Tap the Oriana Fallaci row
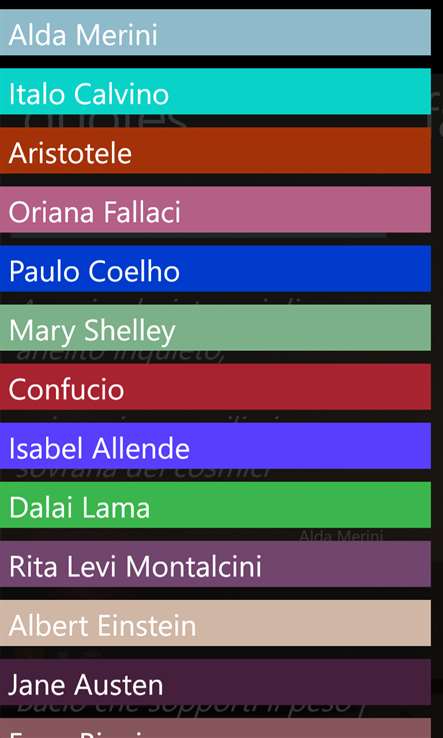The width and height of the screenshot is (443, 738). 215,209
